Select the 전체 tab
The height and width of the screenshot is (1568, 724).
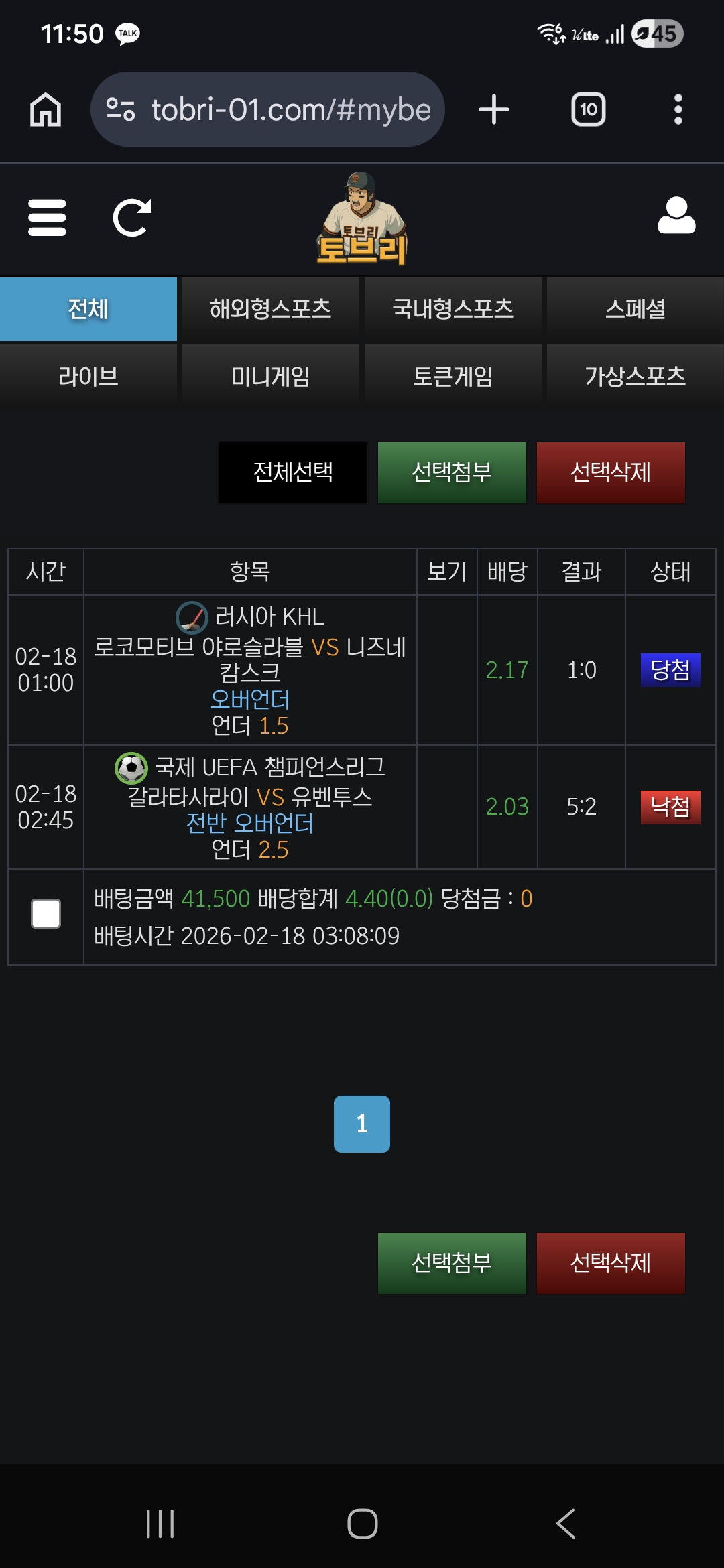(88, 309)
